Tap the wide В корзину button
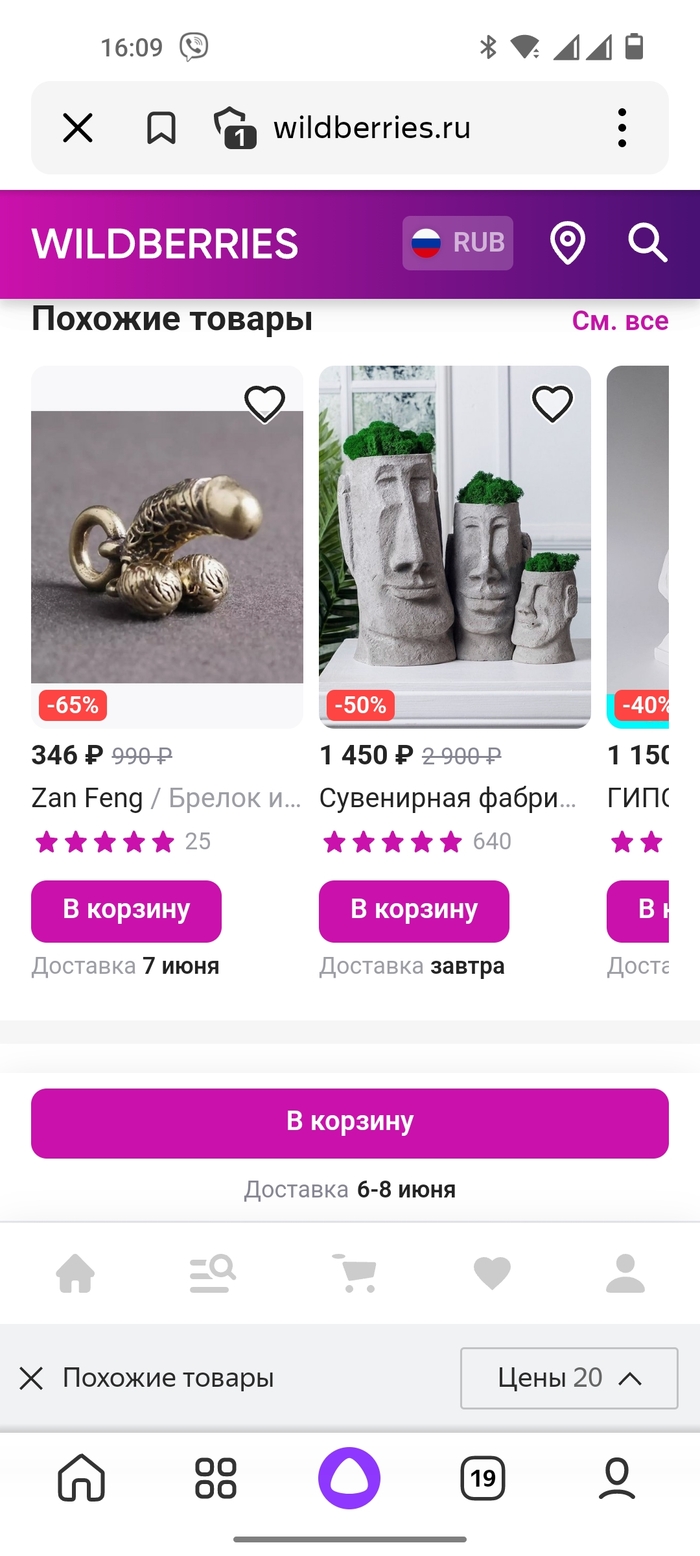 click(349, 1122)
